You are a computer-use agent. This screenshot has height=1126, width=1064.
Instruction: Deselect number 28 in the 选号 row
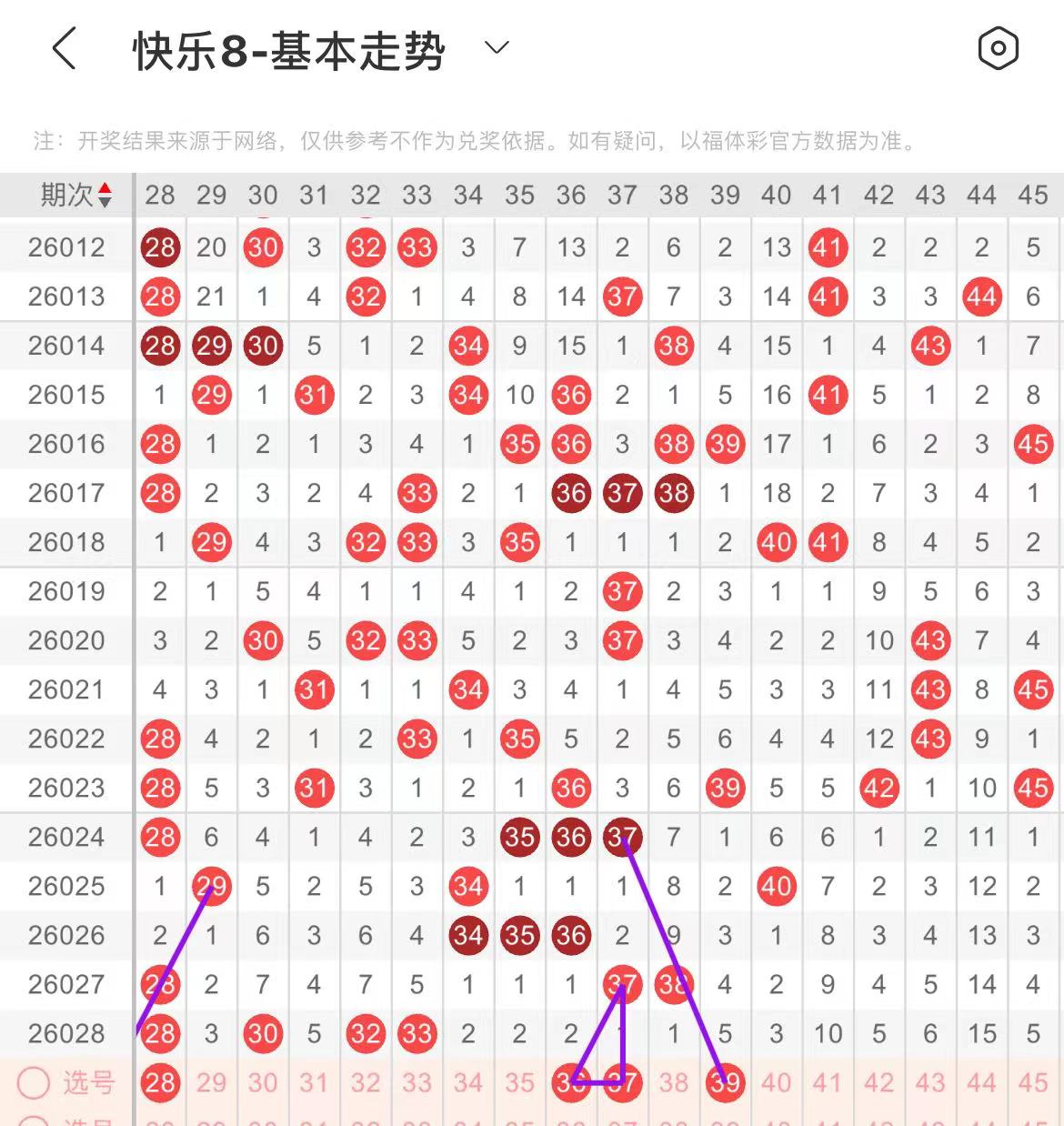click(x=160, y=1082)
